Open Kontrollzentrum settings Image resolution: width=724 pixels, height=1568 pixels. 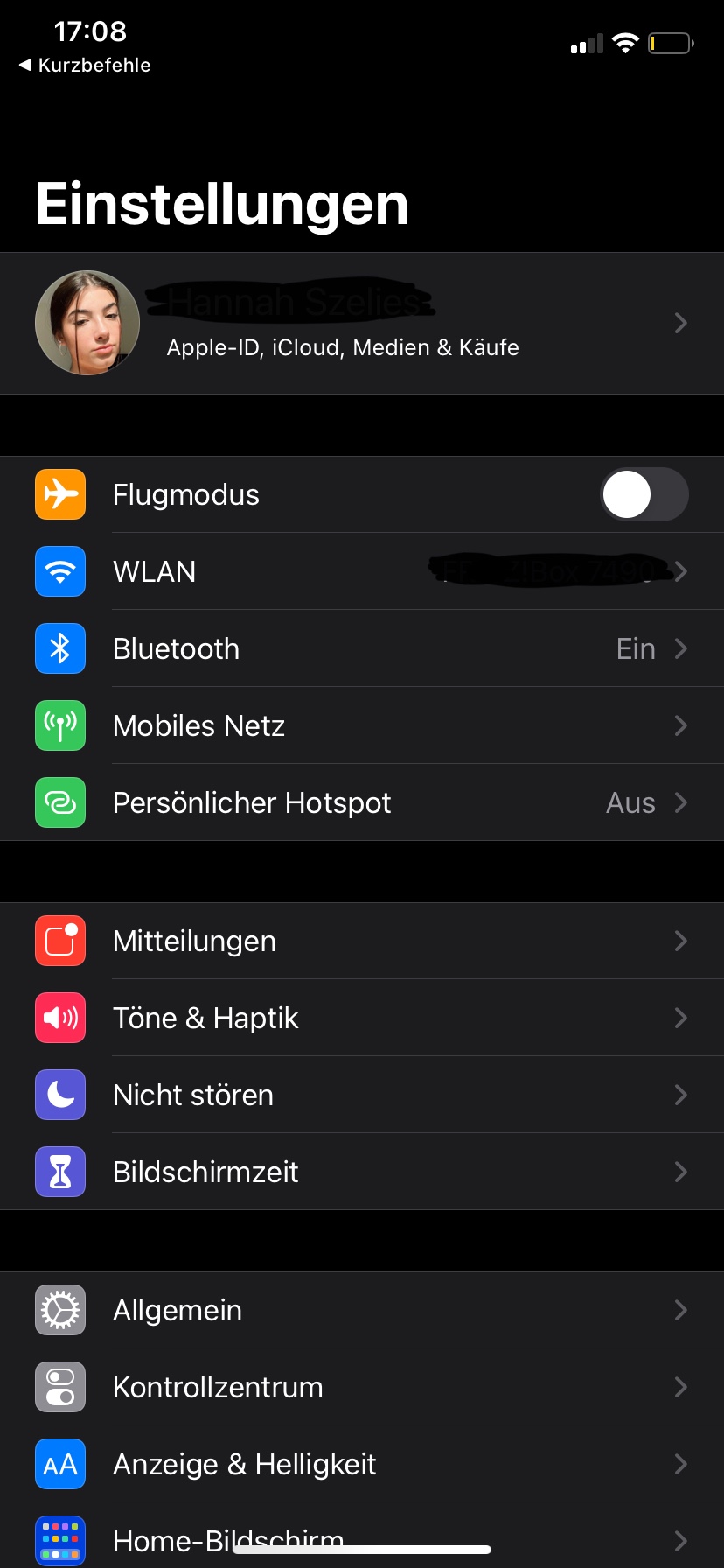362,1387
